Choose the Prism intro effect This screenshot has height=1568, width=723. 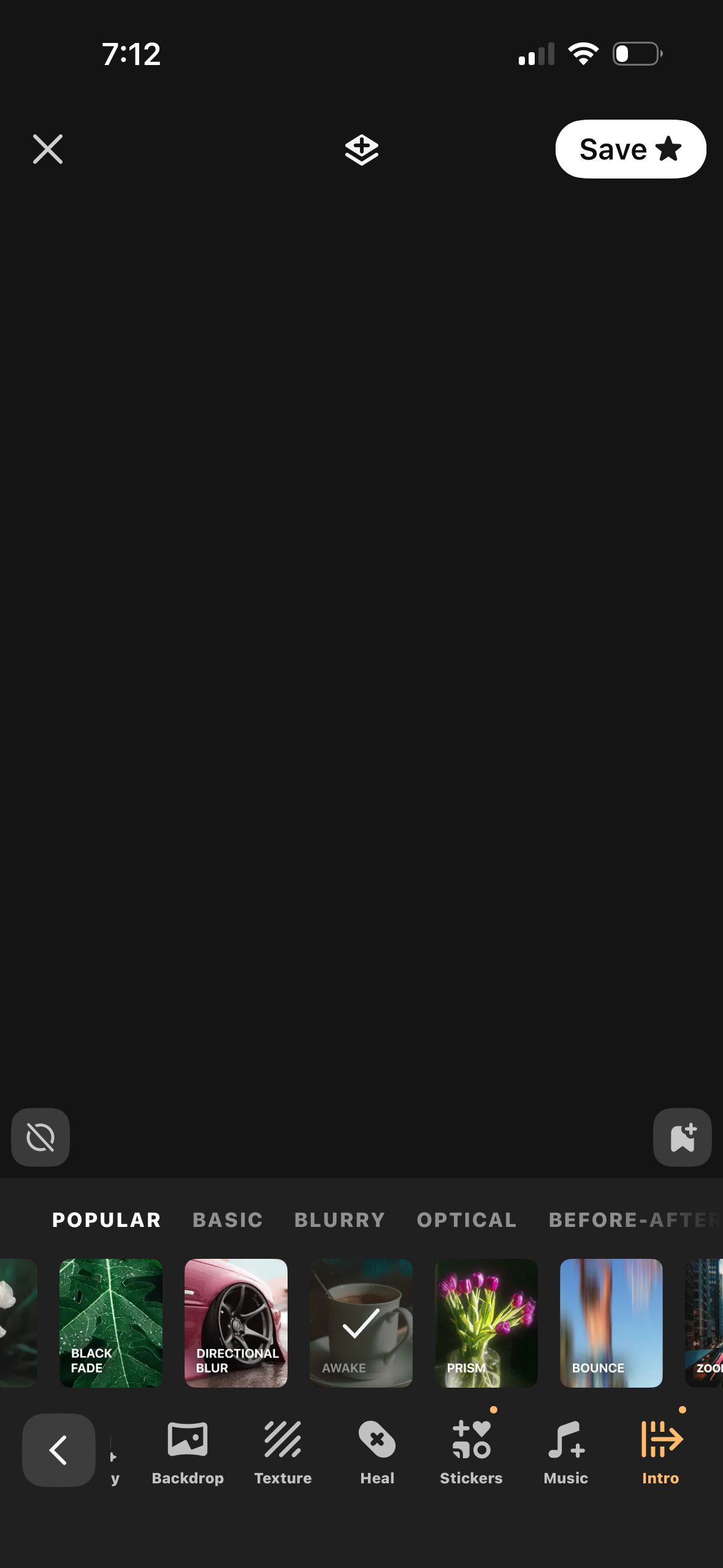(x=486, y=1323)
